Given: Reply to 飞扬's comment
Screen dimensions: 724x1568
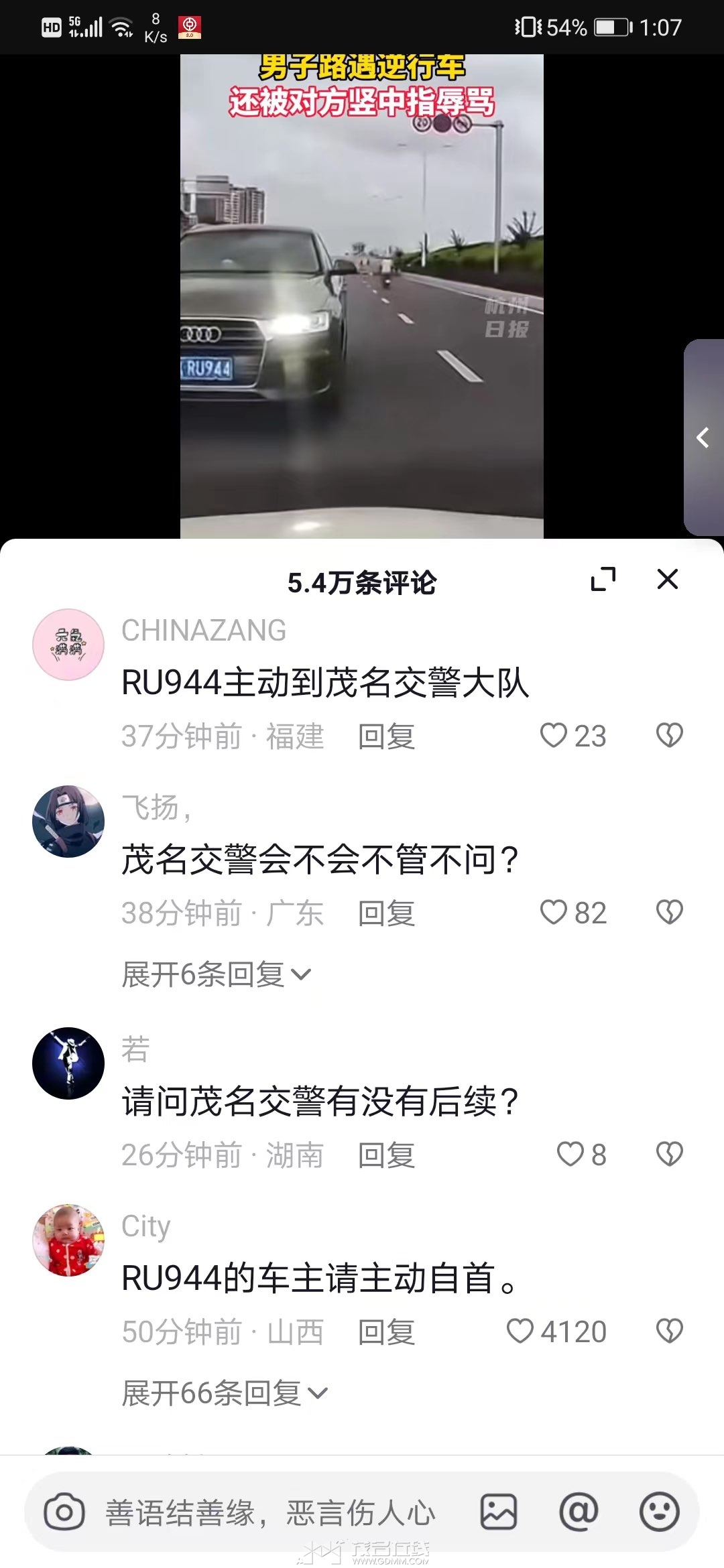Looking at the screenshot, I should pyautogui.click(x=387, y=913).
